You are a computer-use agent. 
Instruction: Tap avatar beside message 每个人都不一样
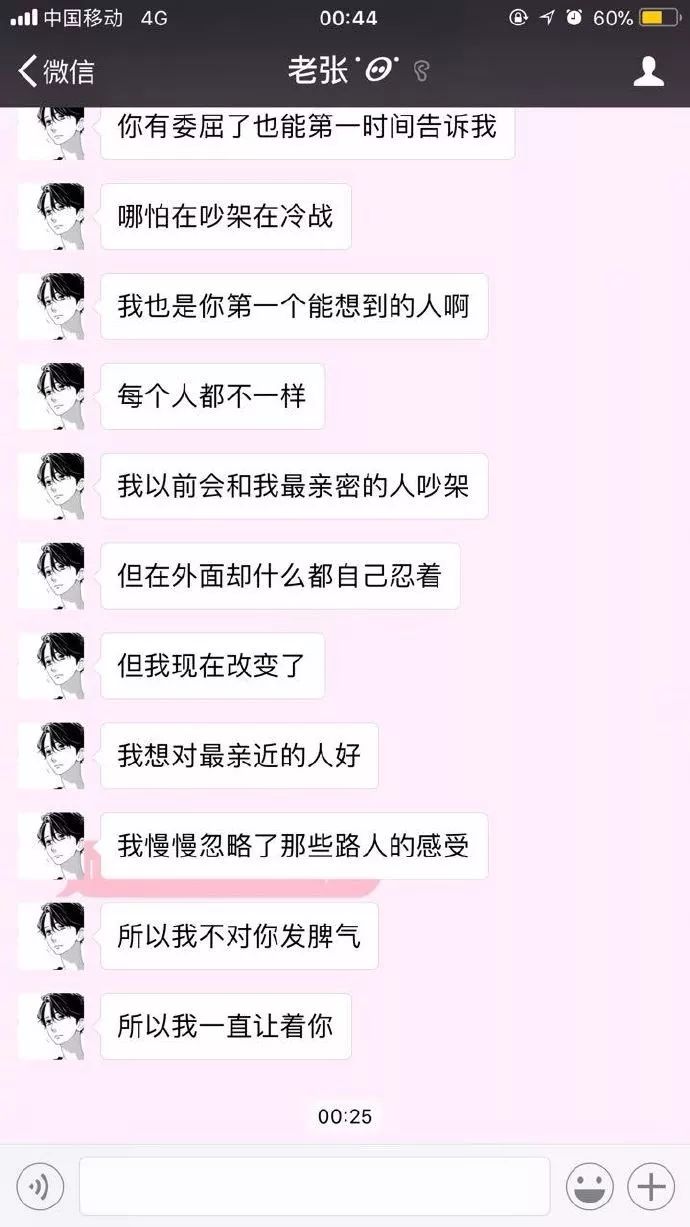click(52, 396)
